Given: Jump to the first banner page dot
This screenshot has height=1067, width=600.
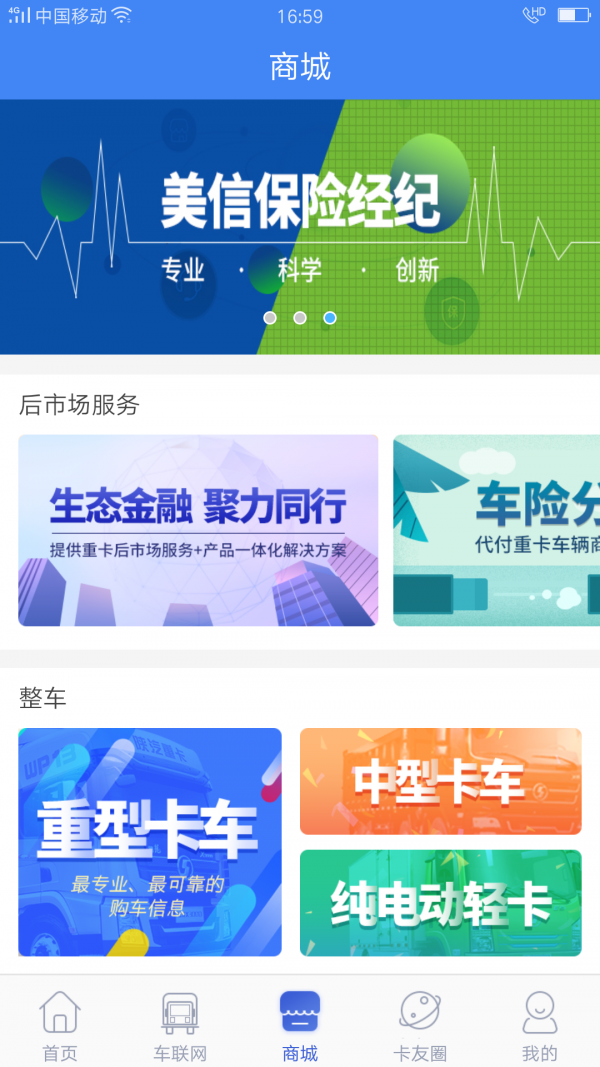Looking at the screenshot, I should 270,318.
